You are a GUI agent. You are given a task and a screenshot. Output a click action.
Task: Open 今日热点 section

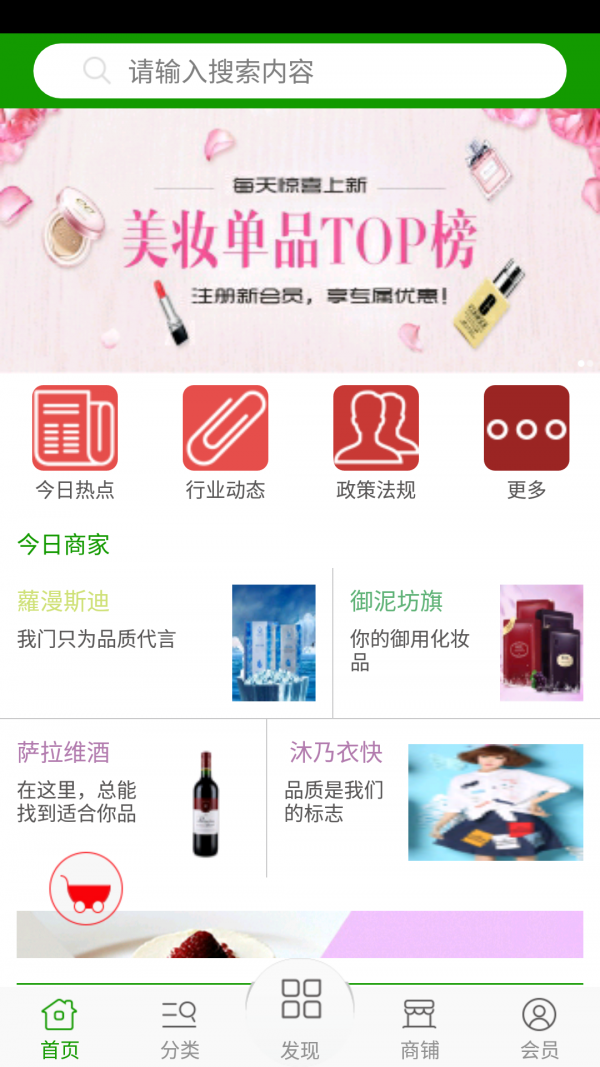tap(75, 442)
